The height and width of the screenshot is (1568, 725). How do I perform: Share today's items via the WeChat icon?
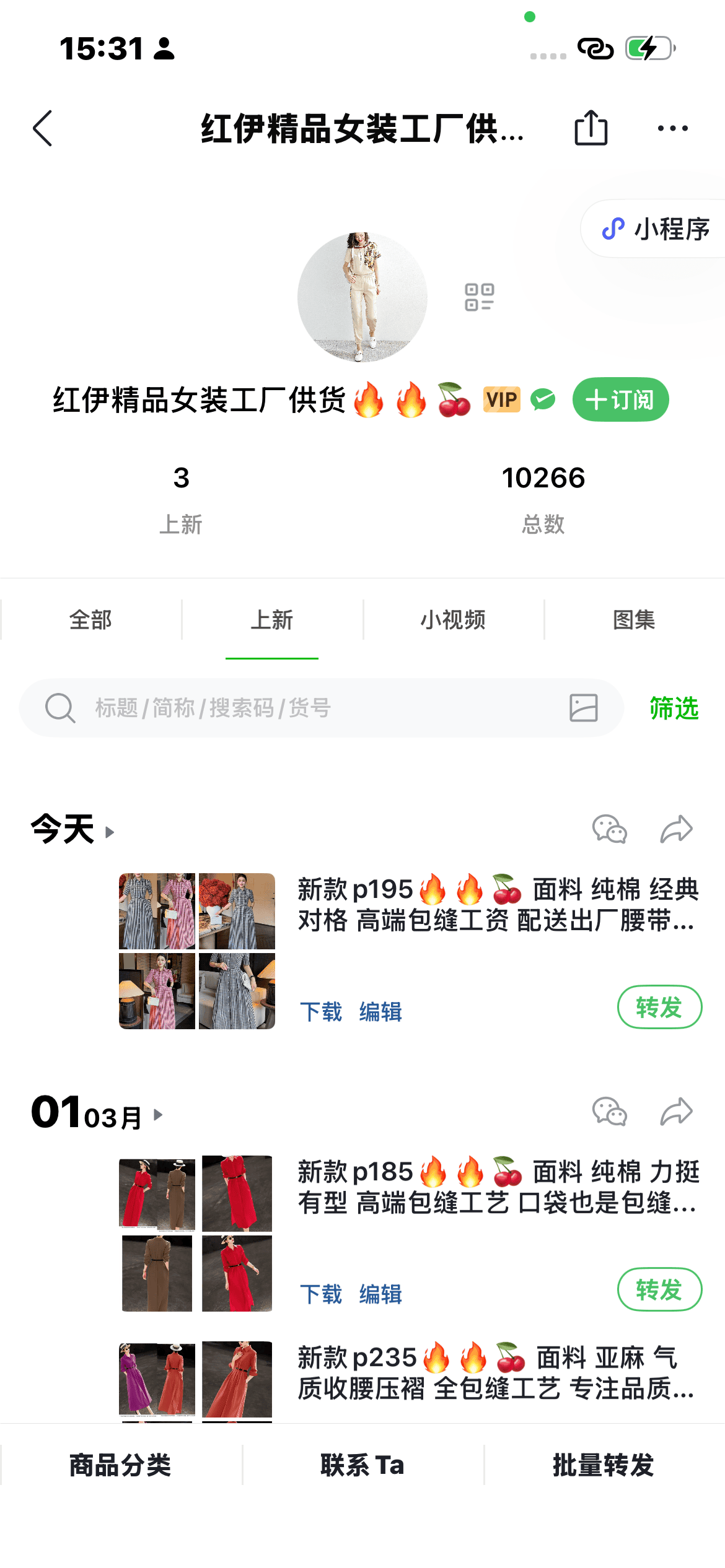(609, 829)
